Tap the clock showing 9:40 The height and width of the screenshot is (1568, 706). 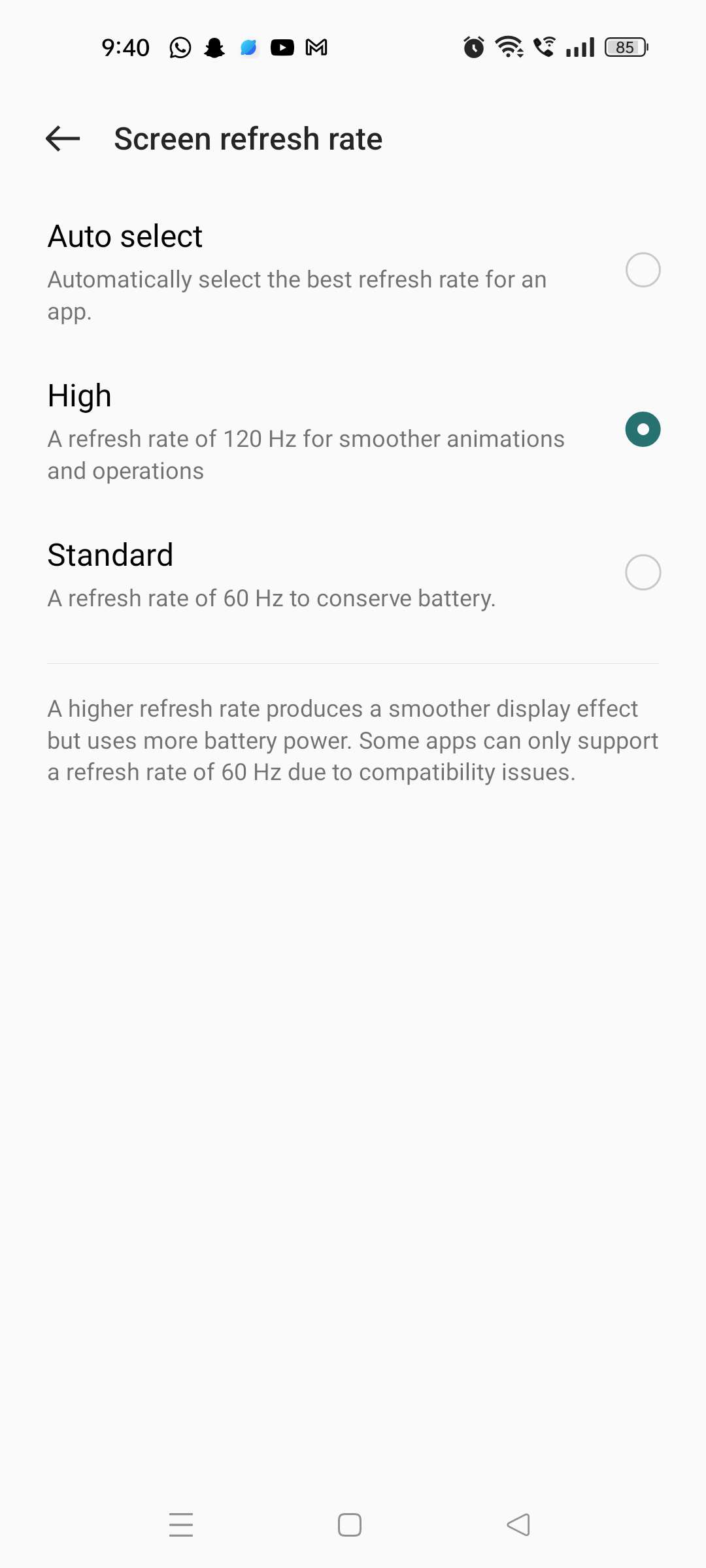pos(125,47)
